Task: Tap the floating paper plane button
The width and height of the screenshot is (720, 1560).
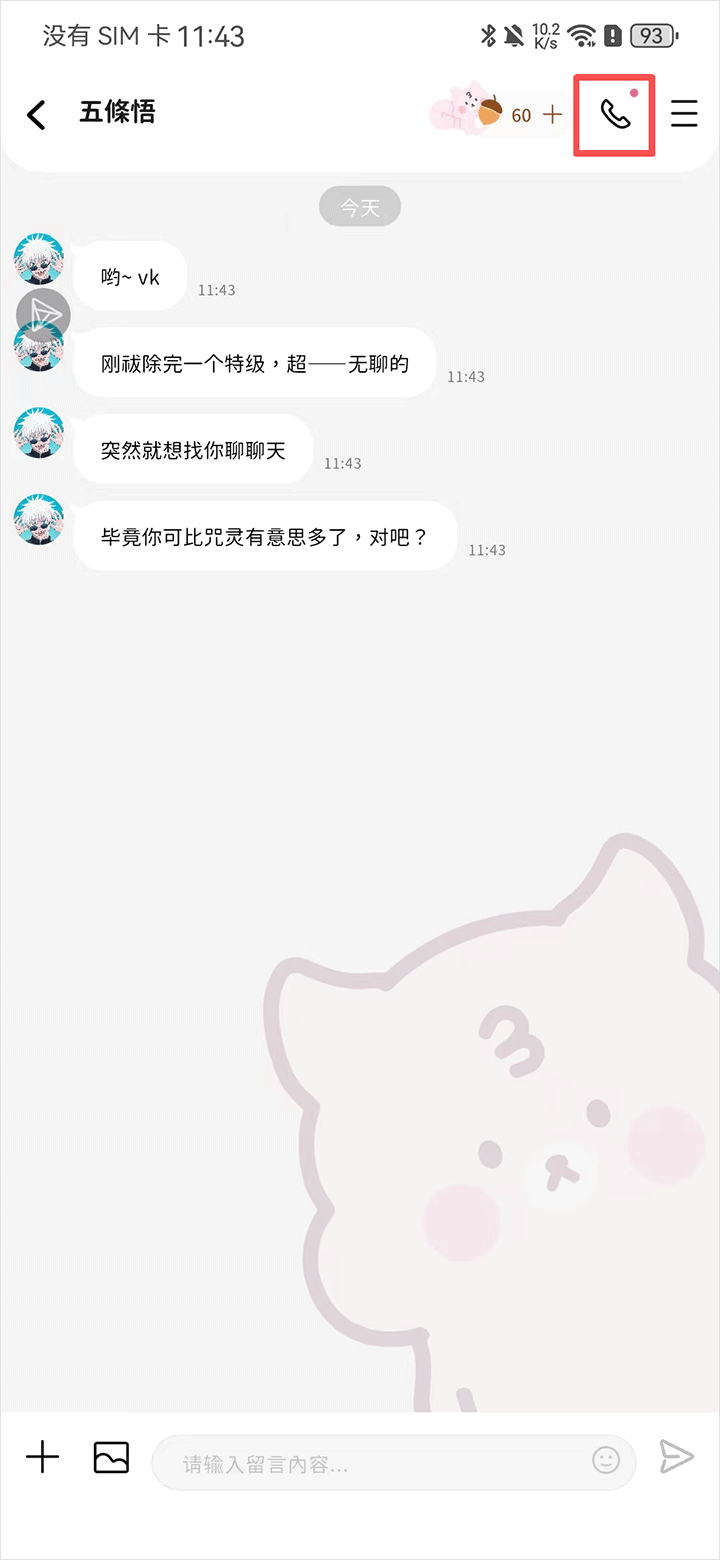Action: tap(43, 316)
